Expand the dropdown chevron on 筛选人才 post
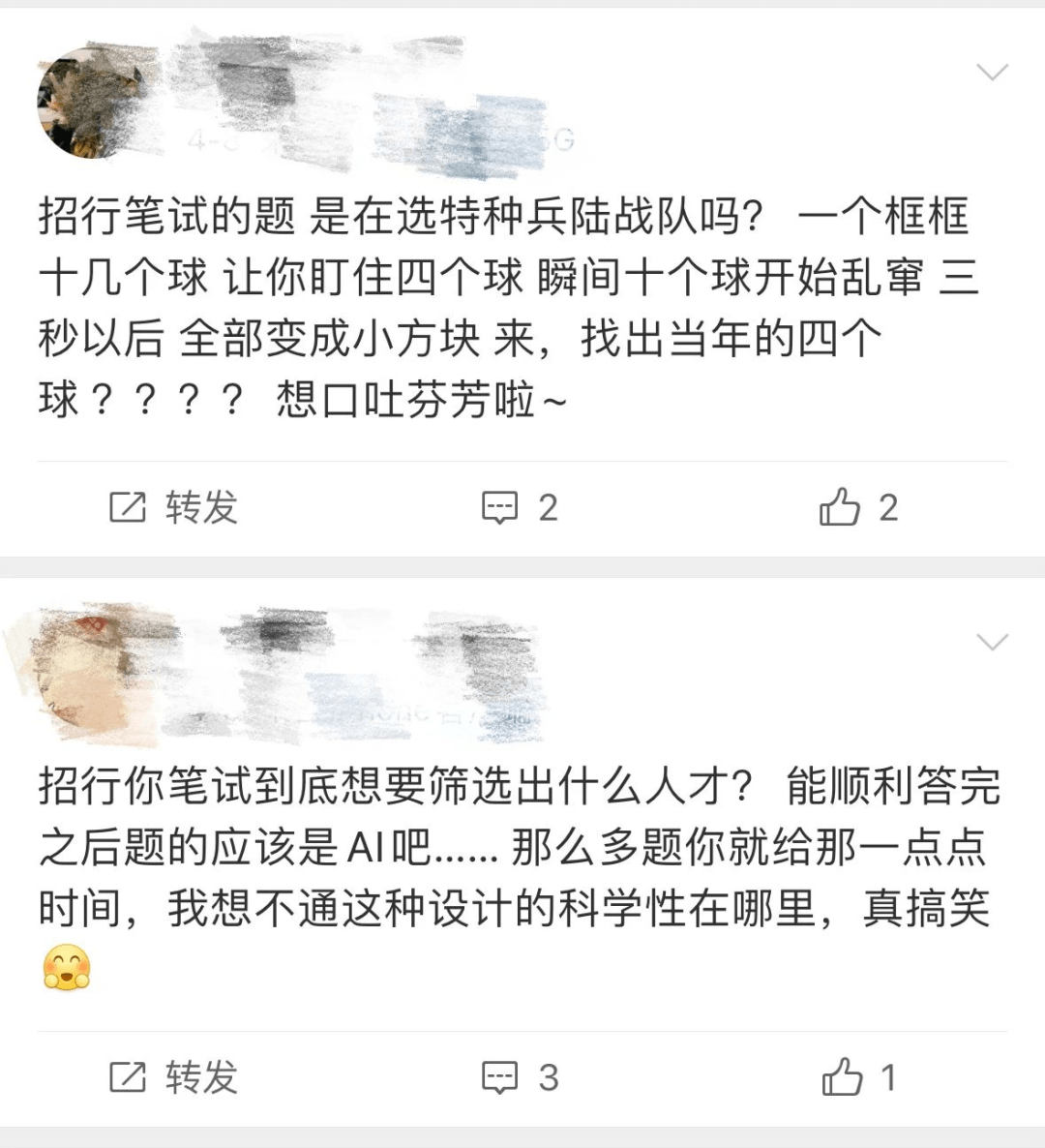The image size is (1045, 1148). click(993, 643)
